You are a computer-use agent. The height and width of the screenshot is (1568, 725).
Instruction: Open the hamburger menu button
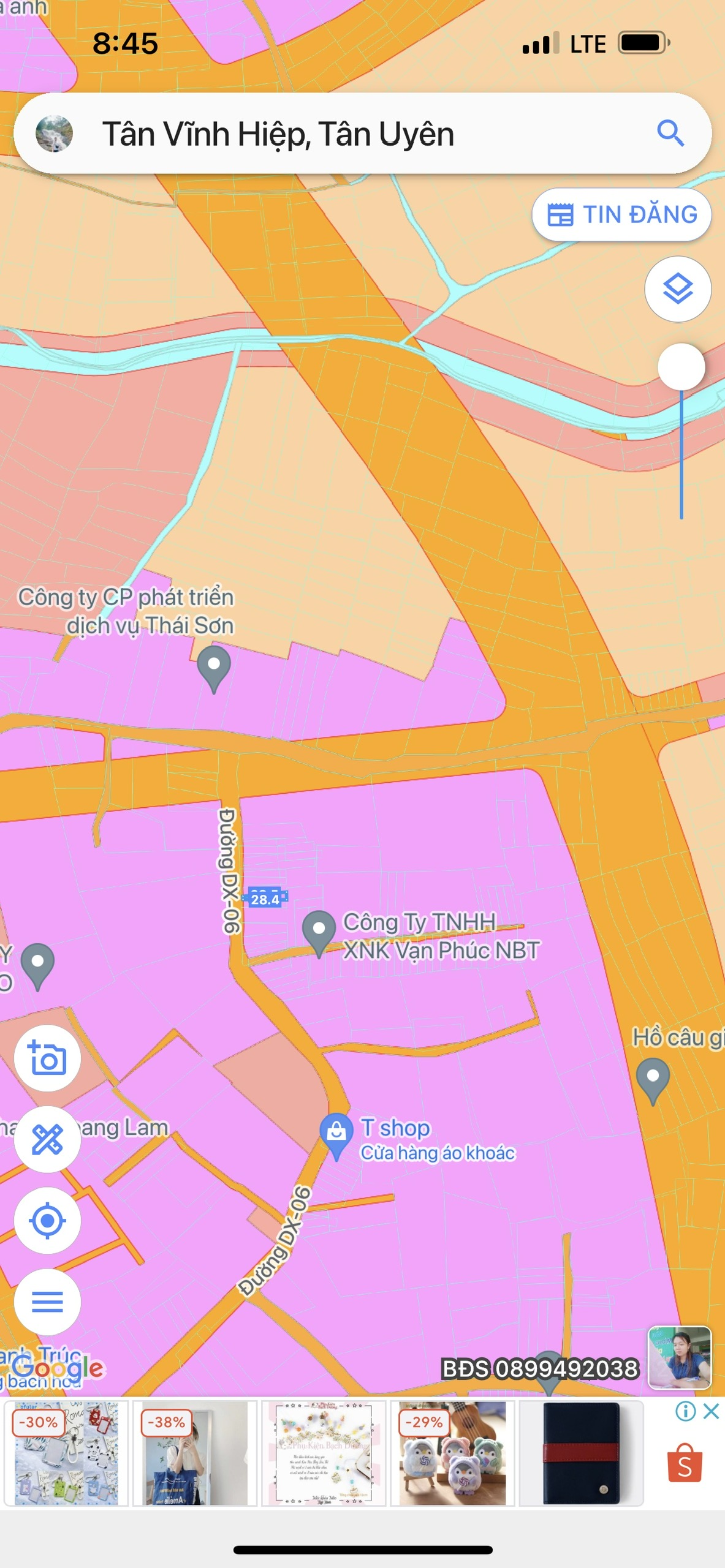pos(47,1302)
